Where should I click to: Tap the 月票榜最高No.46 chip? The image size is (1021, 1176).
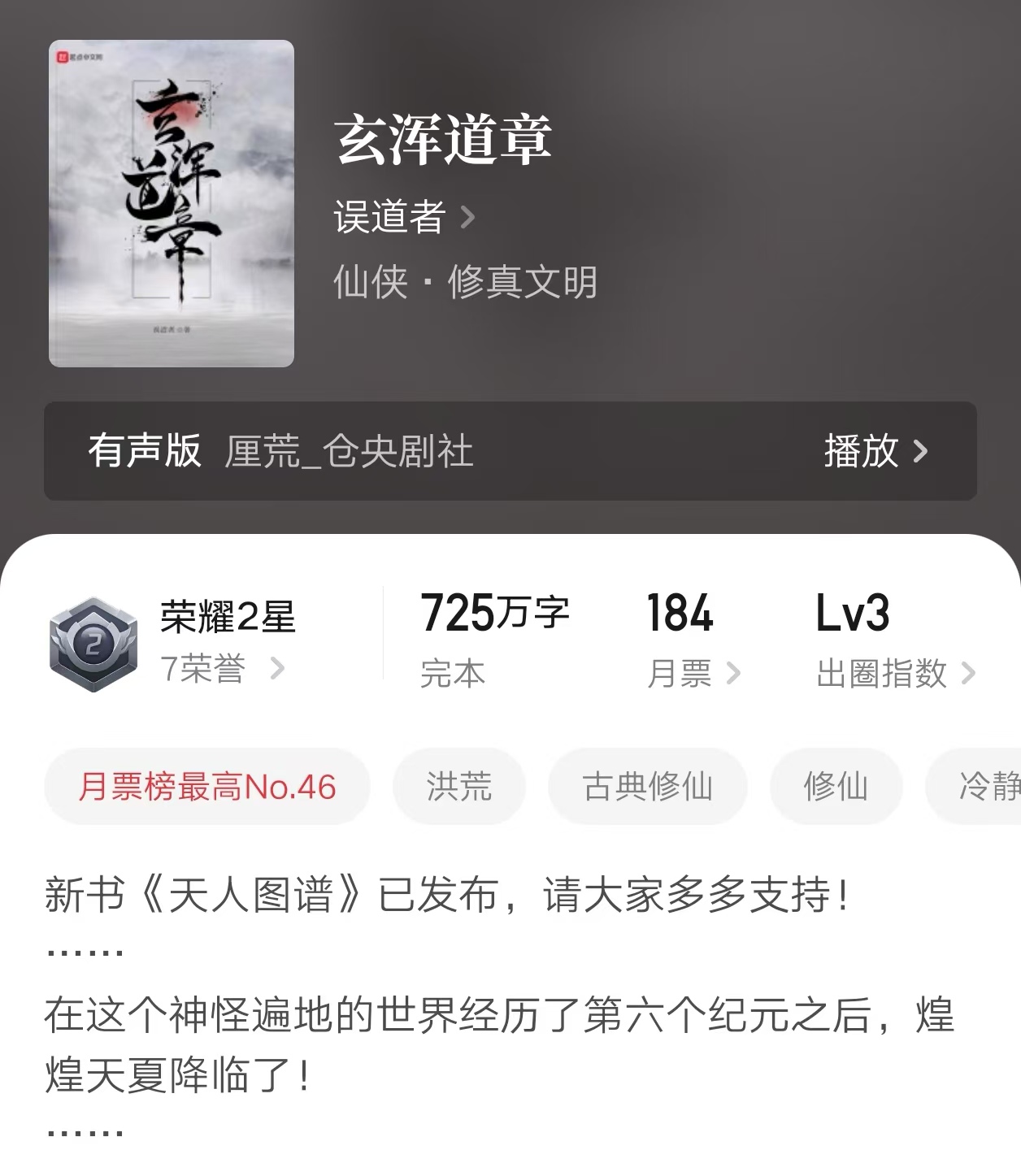point(207,787)
